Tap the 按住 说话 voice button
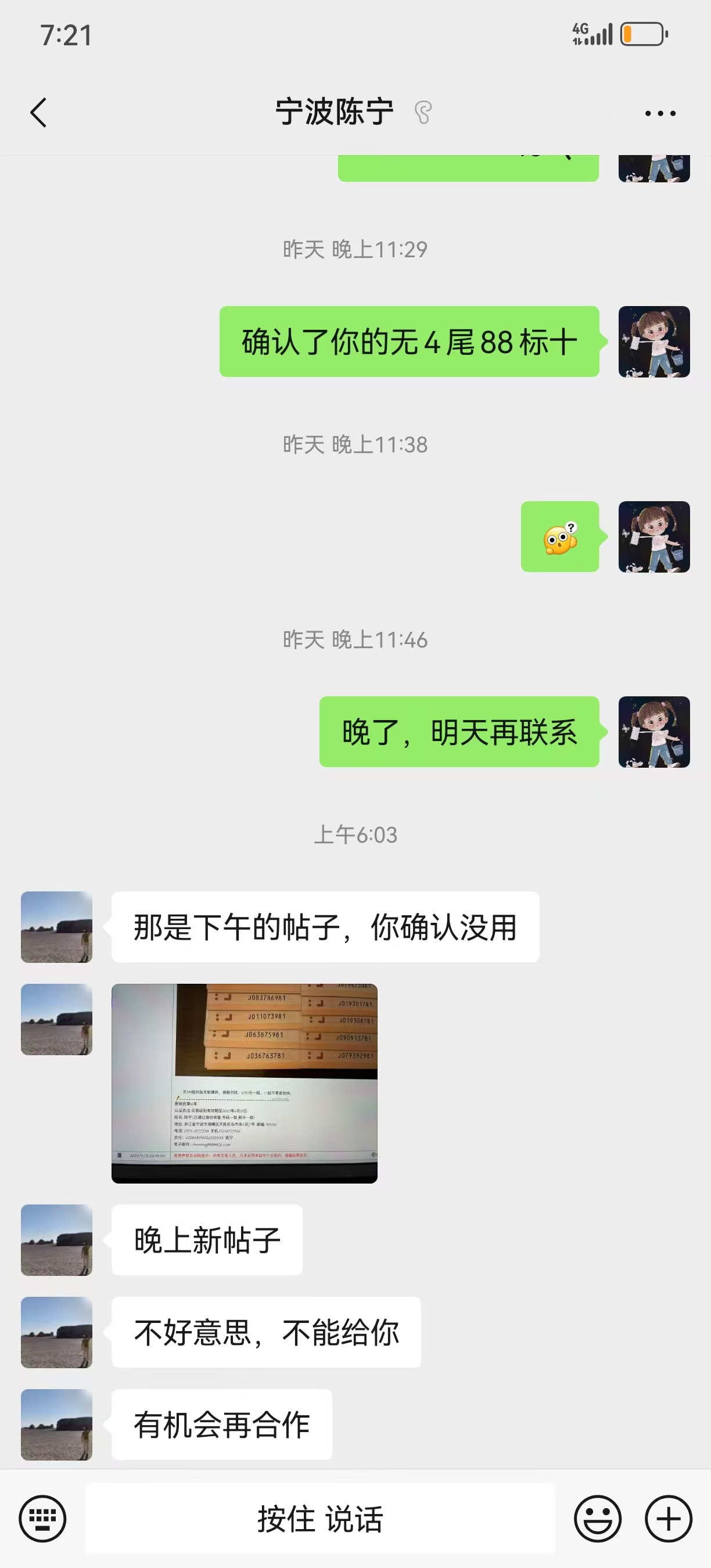The height and width of the screenshot is (1568, 711). [320, 1519]
